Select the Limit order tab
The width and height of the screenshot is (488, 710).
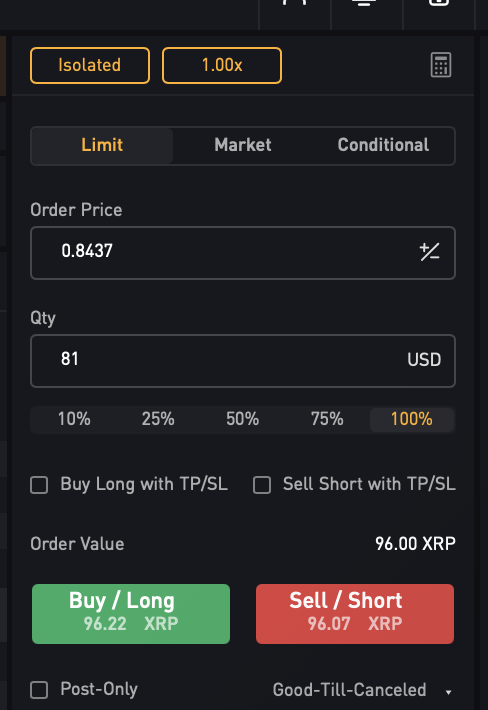(x=102, y=145)
